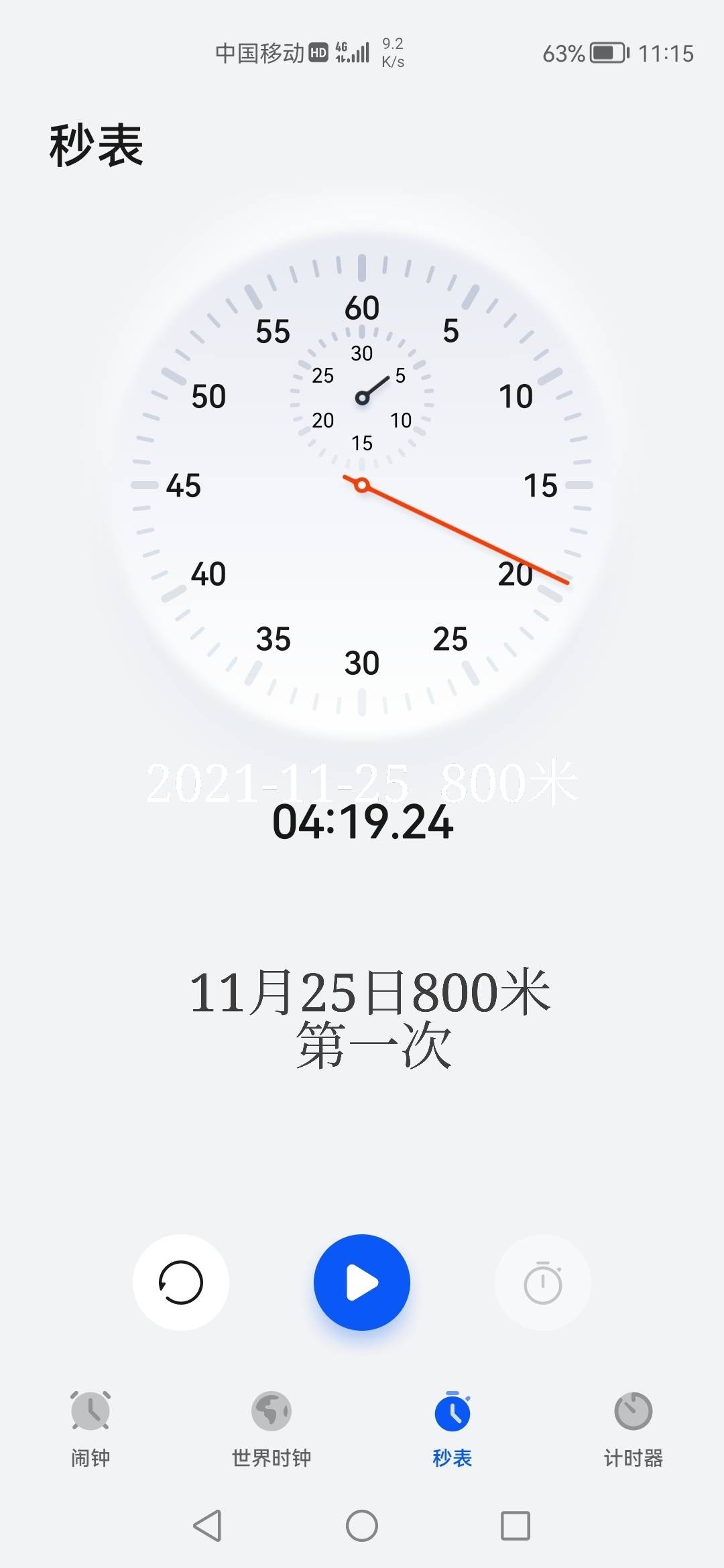Start the stopwatch with the blue play button
The image size is (724, 1568).
362,1281
